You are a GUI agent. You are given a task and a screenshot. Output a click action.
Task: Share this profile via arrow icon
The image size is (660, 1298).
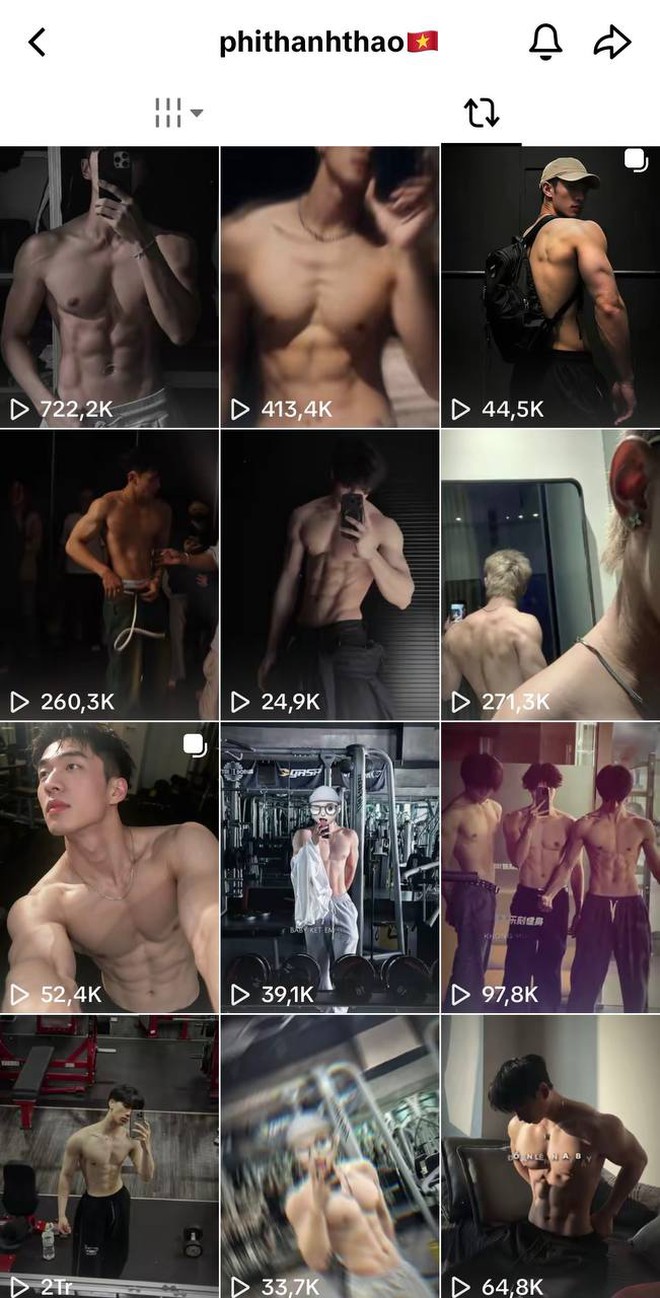pyautogui.click(x=611, y=42)
